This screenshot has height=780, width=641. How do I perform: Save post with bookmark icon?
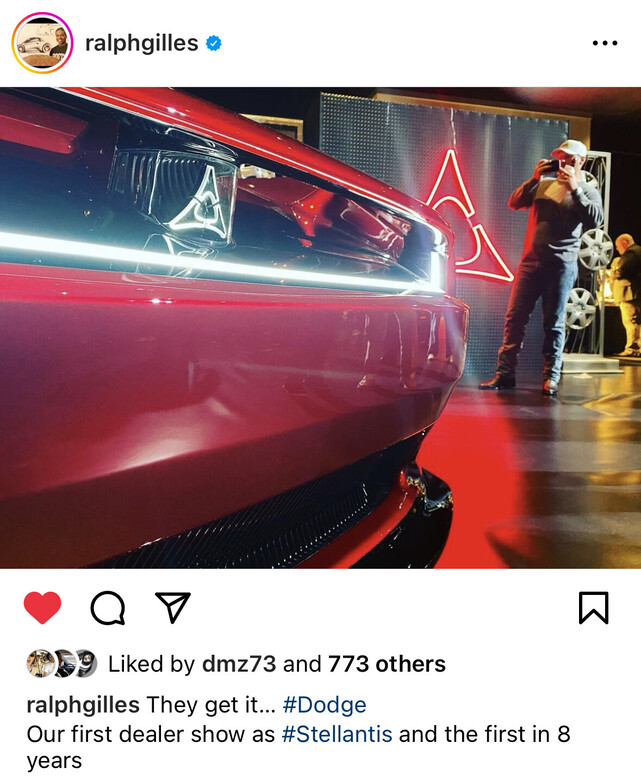594,607
